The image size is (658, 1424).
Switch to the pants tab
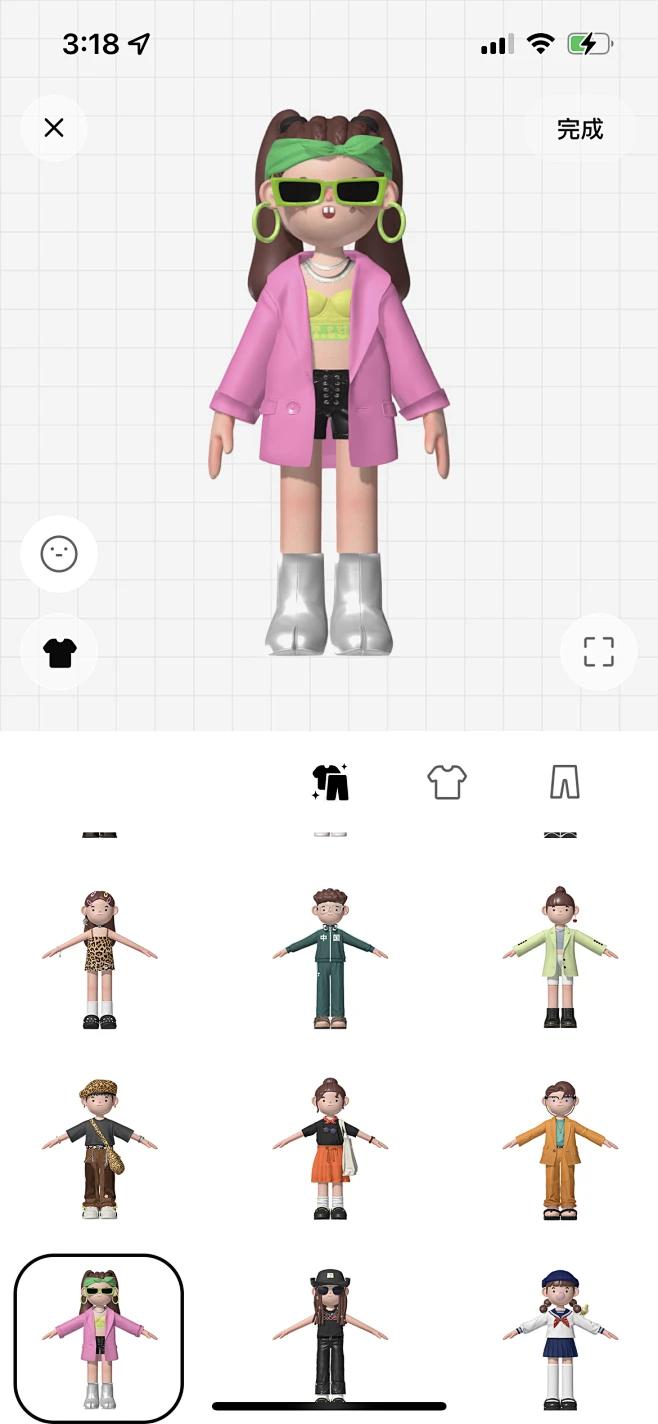point(564,781)
